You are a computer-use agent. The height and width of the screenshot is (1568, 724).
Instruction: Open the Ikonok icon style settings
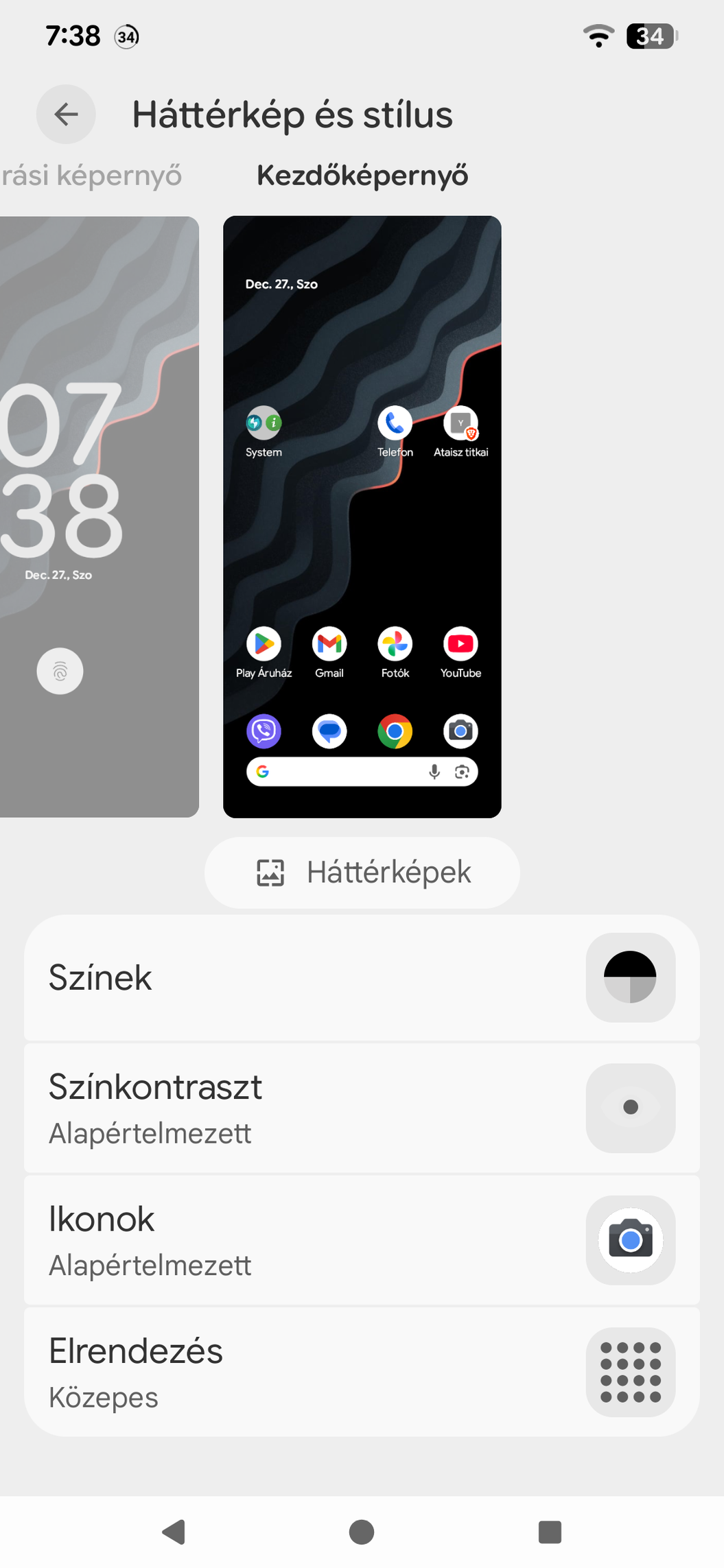pos(362,1240)
